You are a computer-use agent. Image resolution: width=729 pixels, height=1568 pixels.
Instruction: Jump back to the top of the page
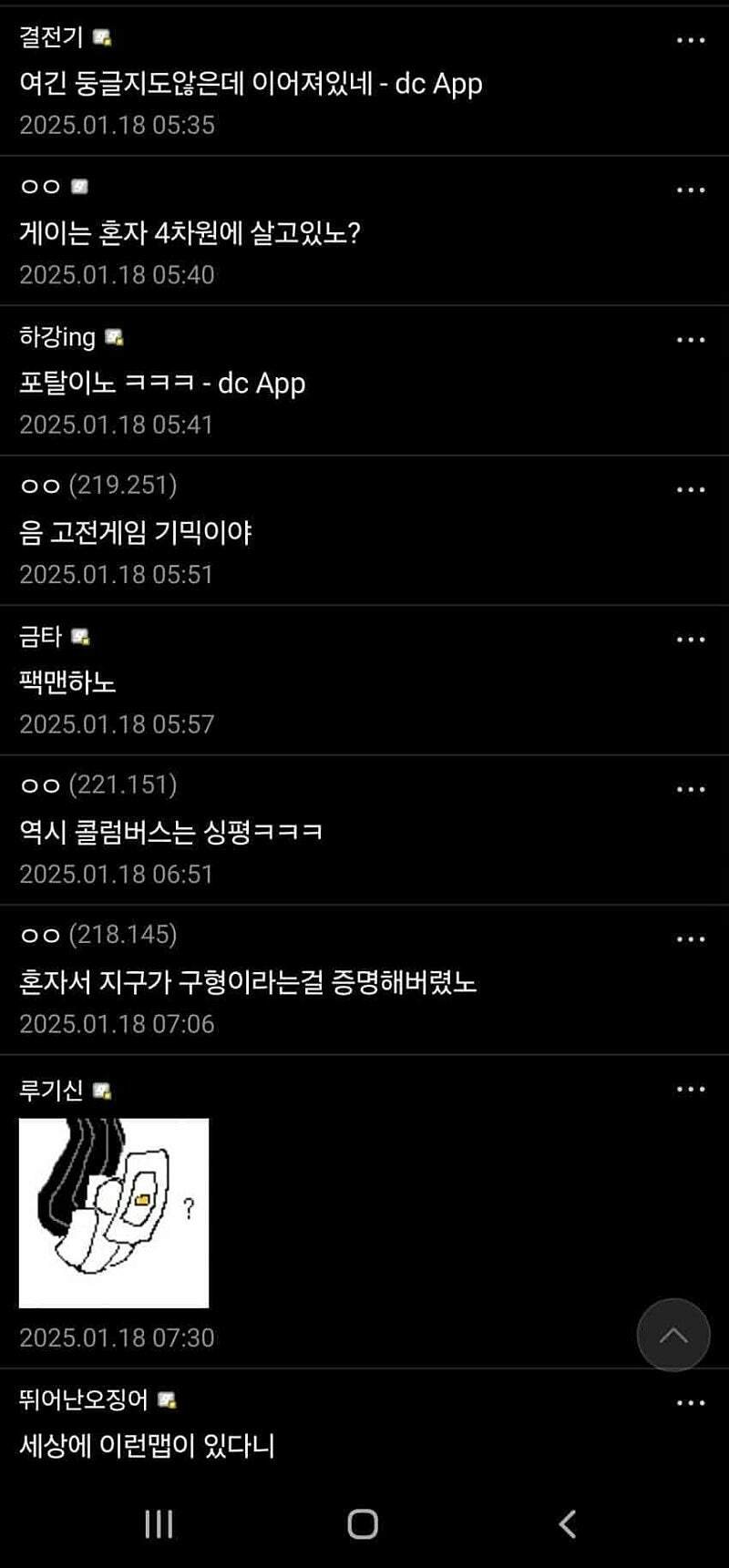[673, 1335]
